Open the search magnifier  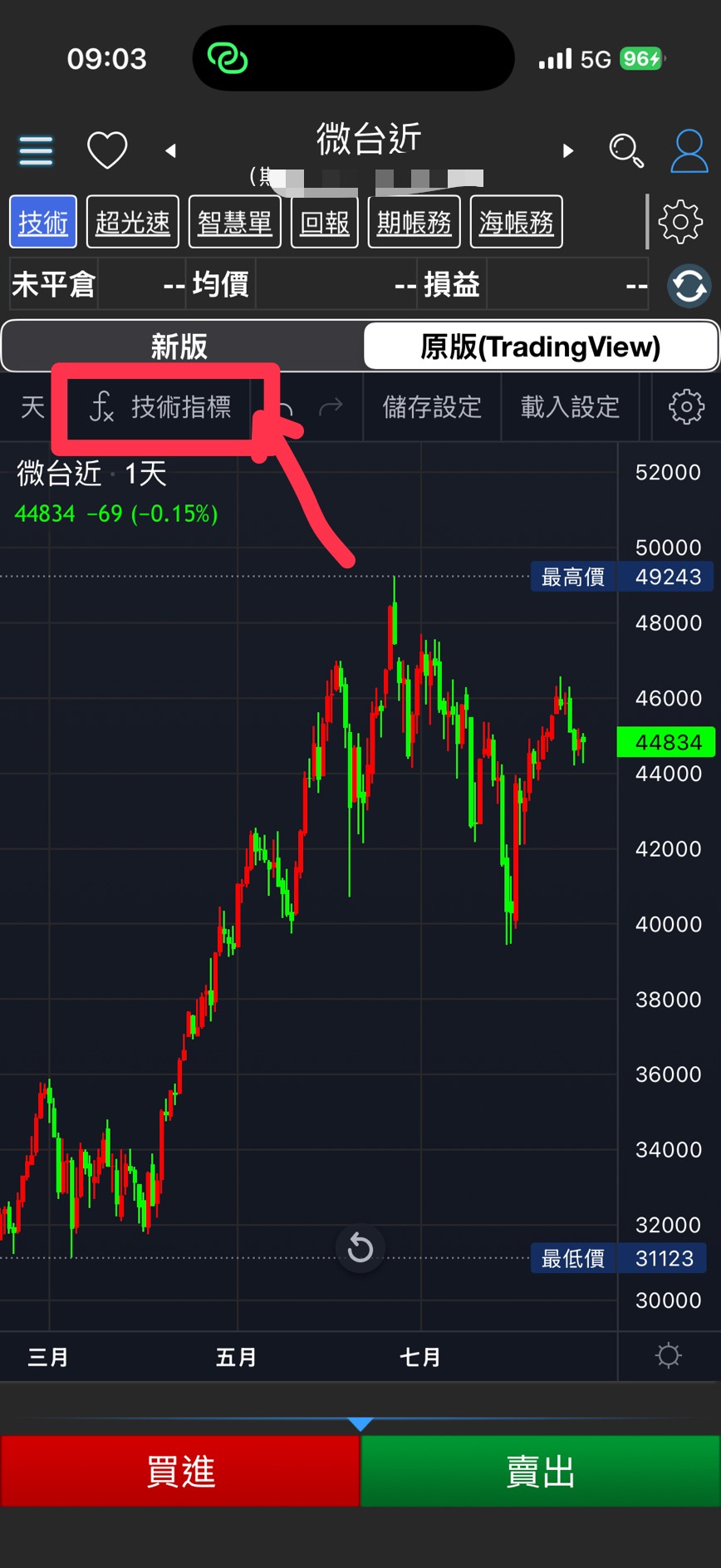click(625, 150)
